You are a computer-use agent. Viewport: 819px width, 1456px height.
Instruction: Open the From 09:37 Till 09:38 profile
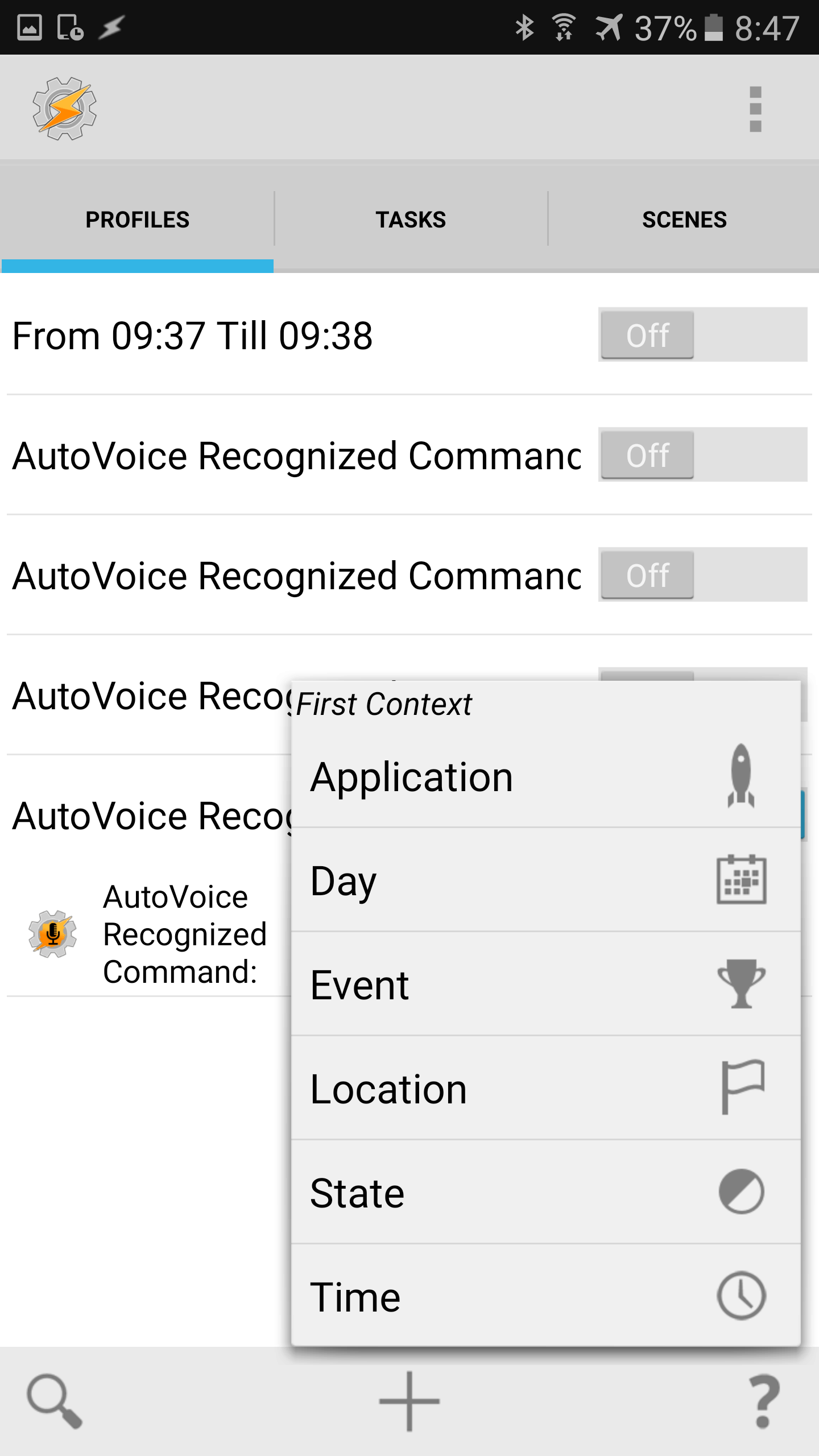point(192,336)
